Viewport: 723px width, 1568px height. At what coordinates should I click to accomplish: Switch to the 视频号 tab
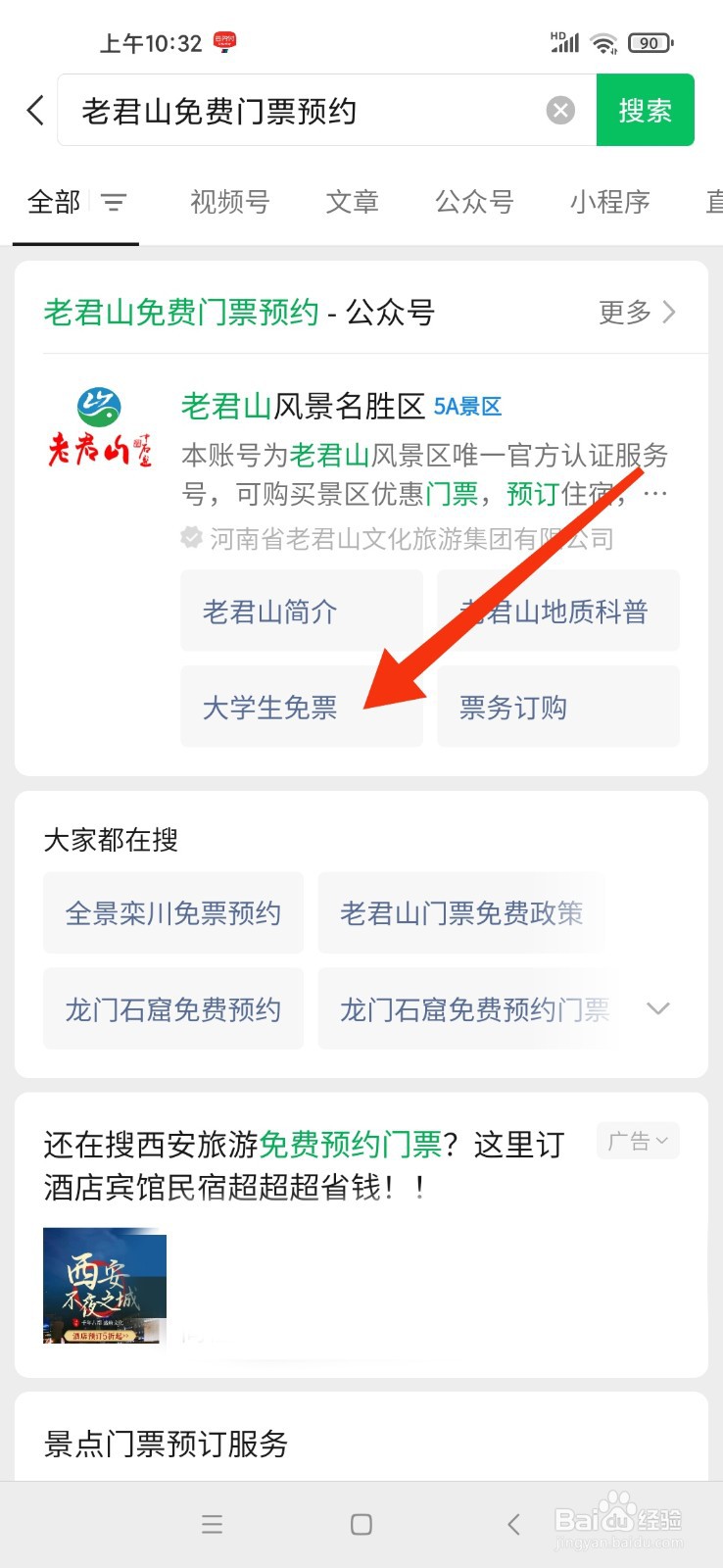pyautogui.click(x=228, y=203)
